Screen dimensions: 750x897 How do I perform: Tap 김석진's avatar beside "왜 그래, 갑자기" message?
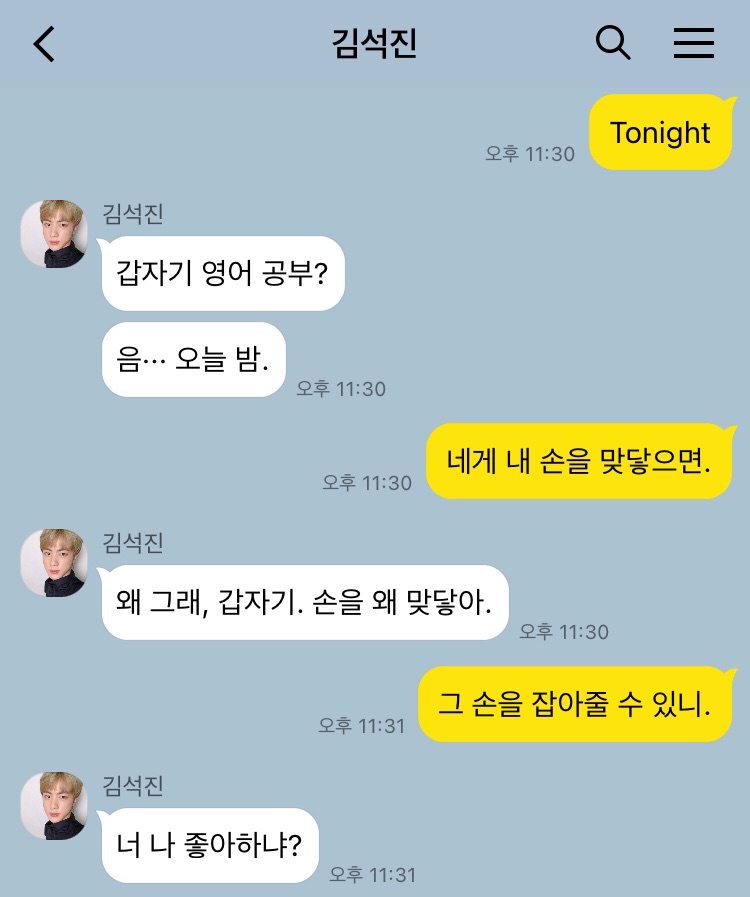click(x=54, y=563)
